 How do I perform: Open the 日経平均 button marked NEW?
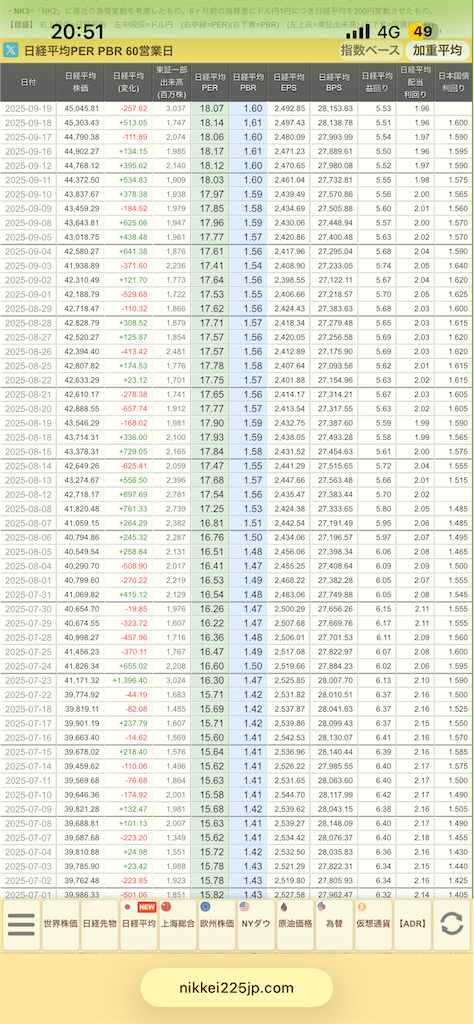coord(138,924)
